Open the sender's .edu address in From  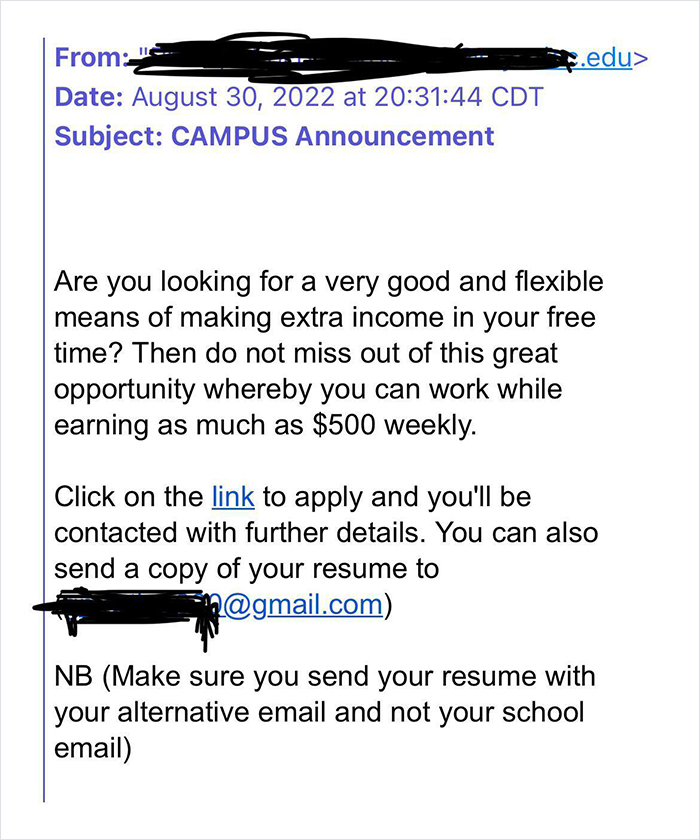coord(607,58)
